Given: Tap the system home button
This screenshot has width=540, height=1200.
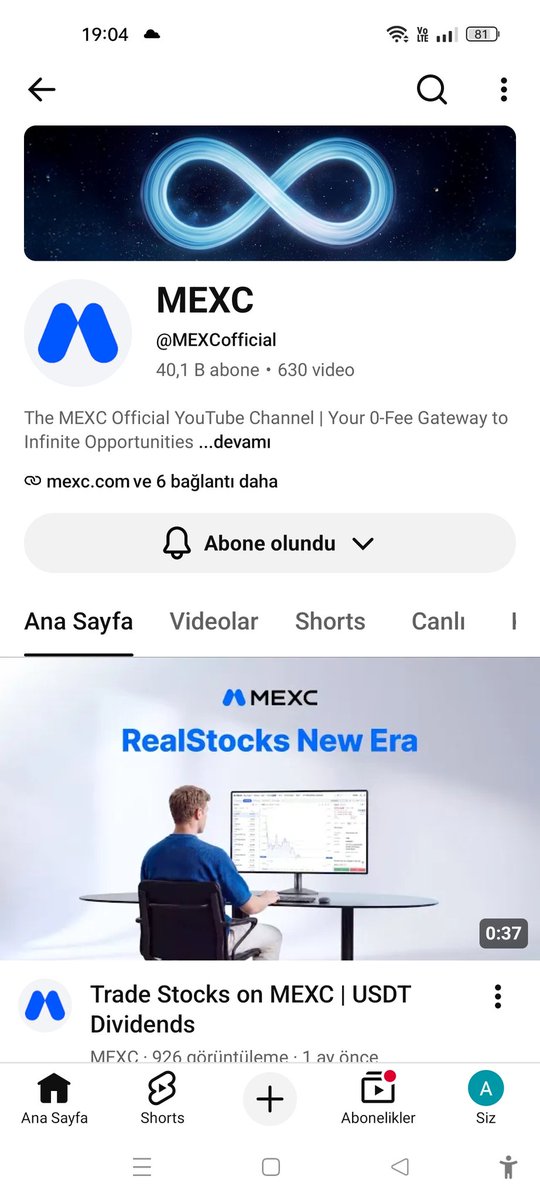Looking at the screenshot, I should (270, 1166).
